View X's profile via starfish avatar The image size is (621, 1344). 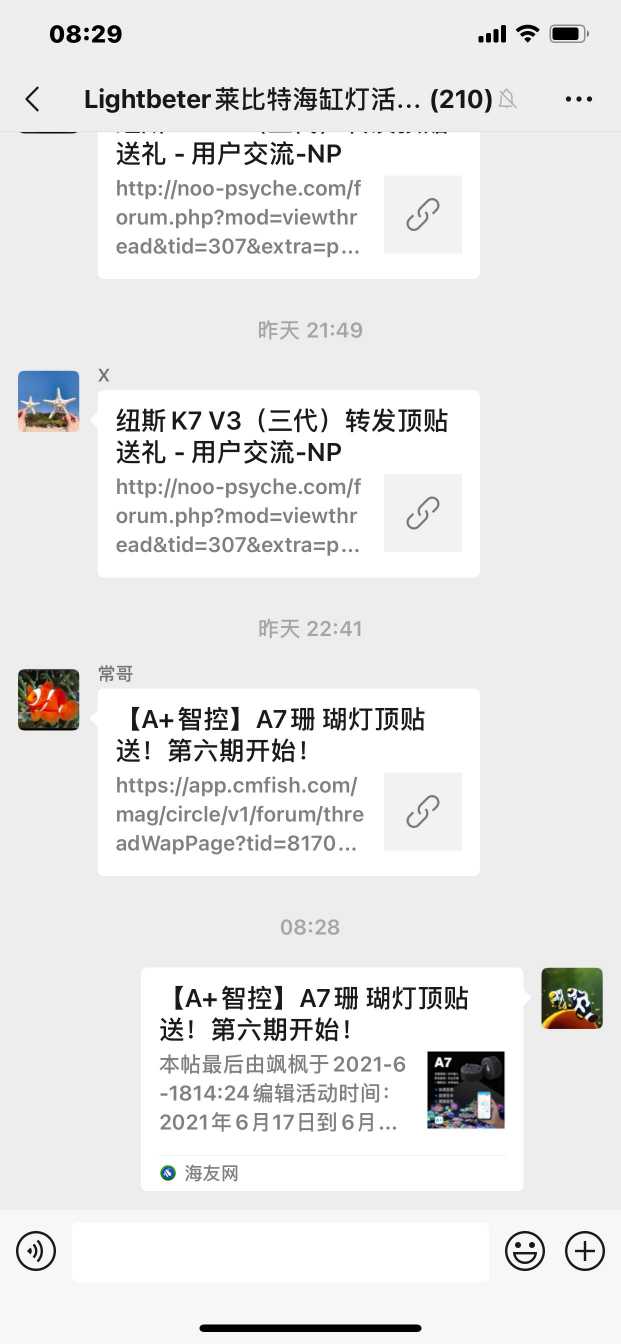click(48, 401)
